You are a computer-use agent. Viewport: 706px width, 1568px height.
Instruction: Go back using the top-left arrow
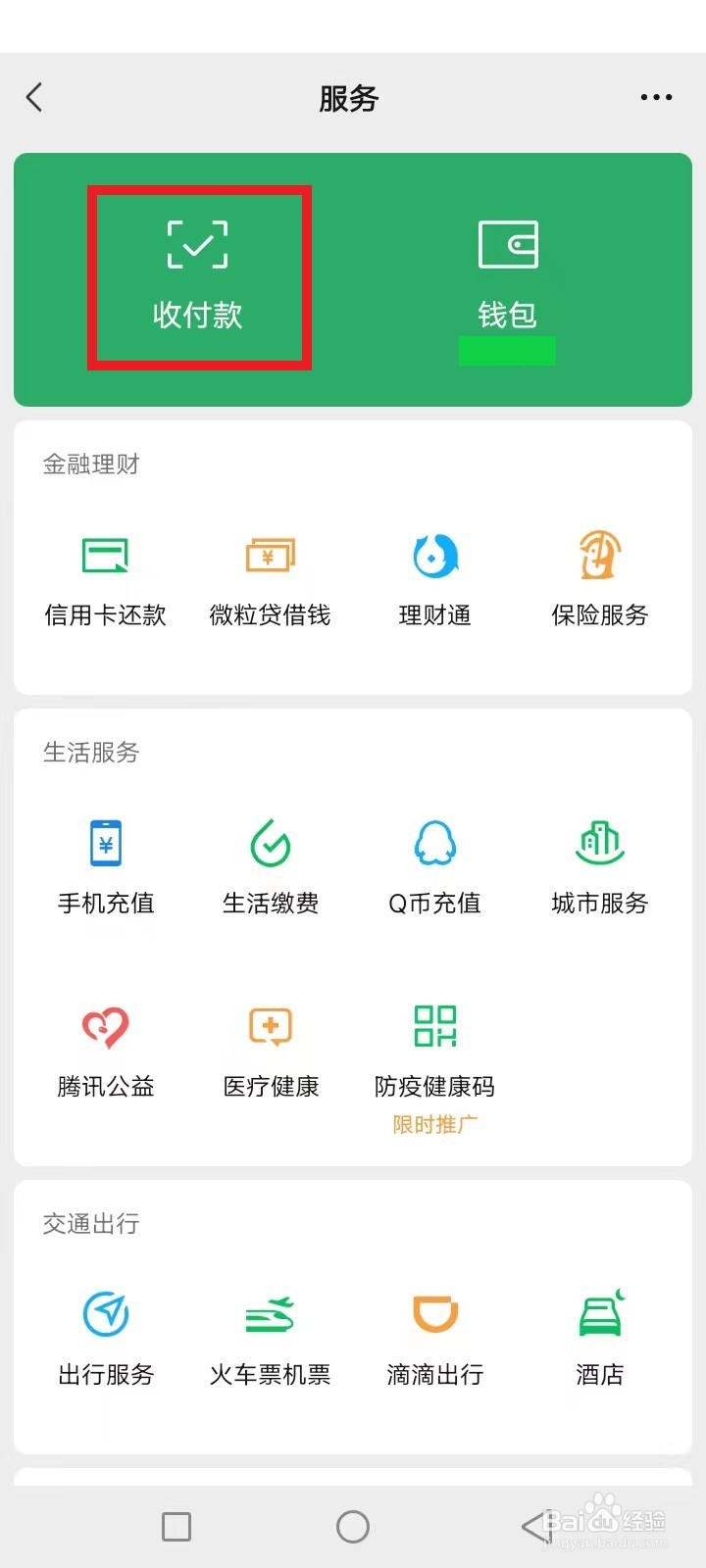click(x=34, y=97)
